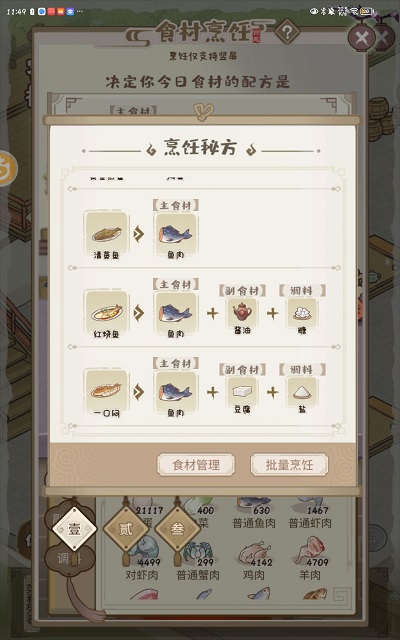This screenshot has width=400, height=640.
Task: Pick 普通虾肉 ingredient
Action: coord(310,513)
